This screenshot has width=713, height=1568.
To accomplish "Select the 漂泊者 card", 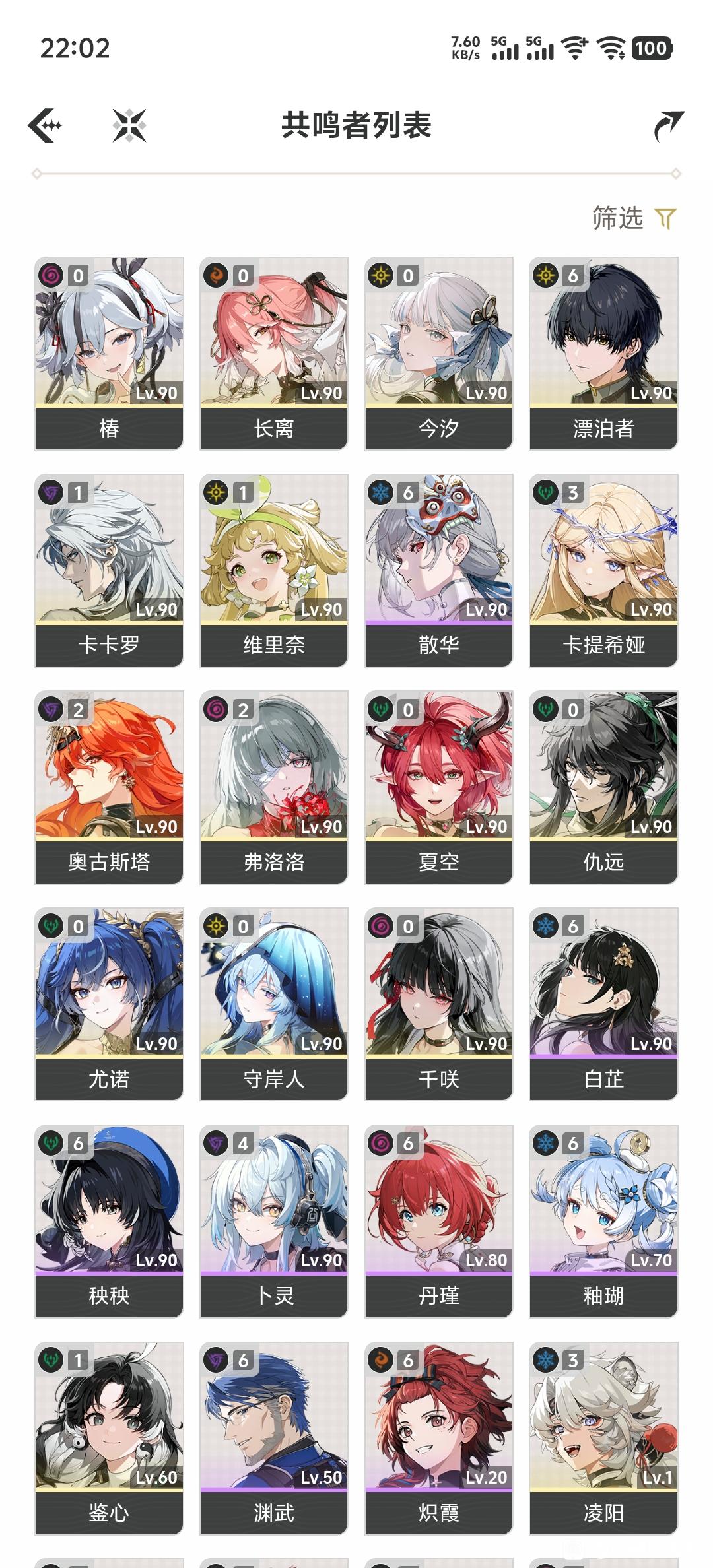I will coord(603,354).
